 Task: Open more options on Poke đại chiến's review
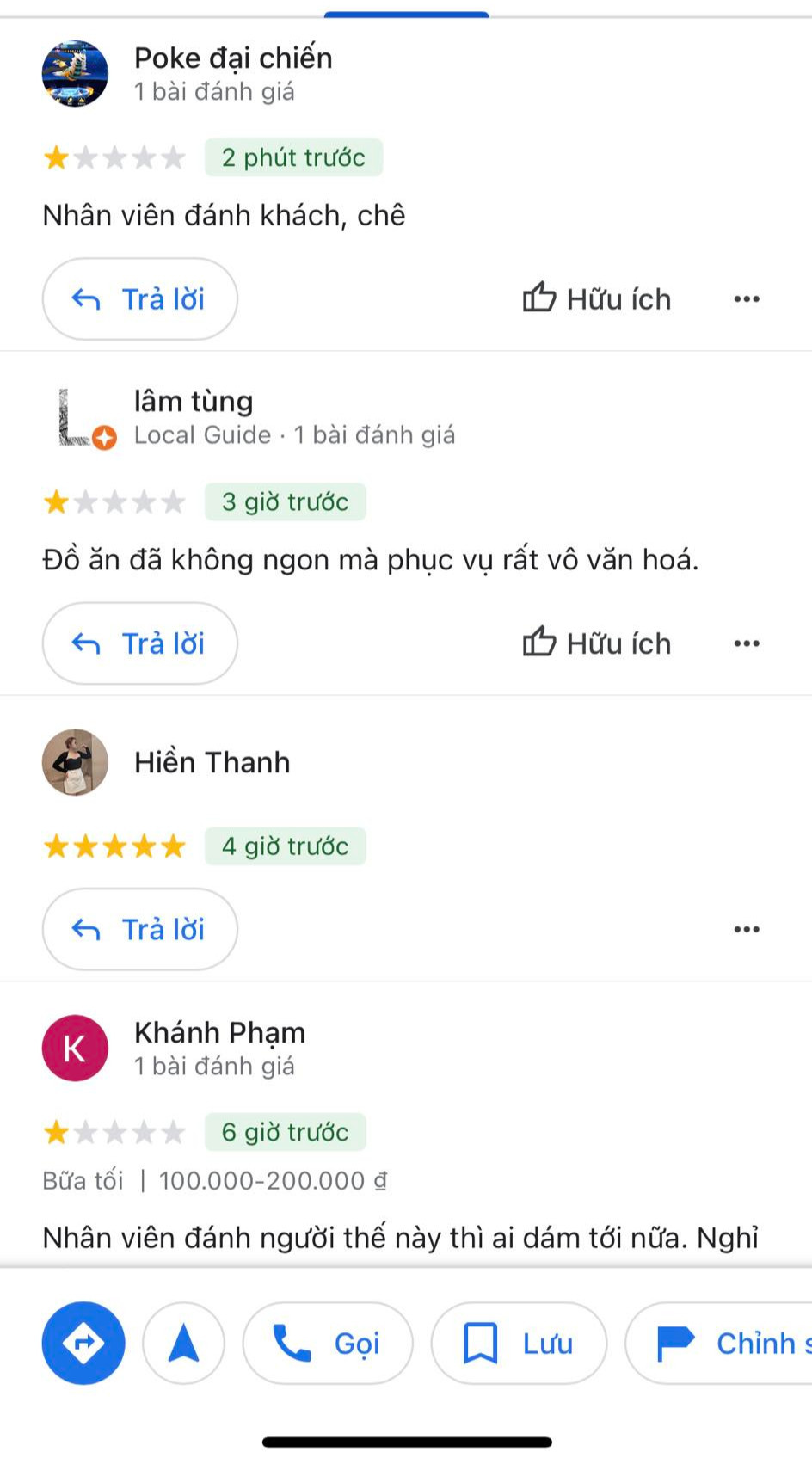[x=746, y=299]
